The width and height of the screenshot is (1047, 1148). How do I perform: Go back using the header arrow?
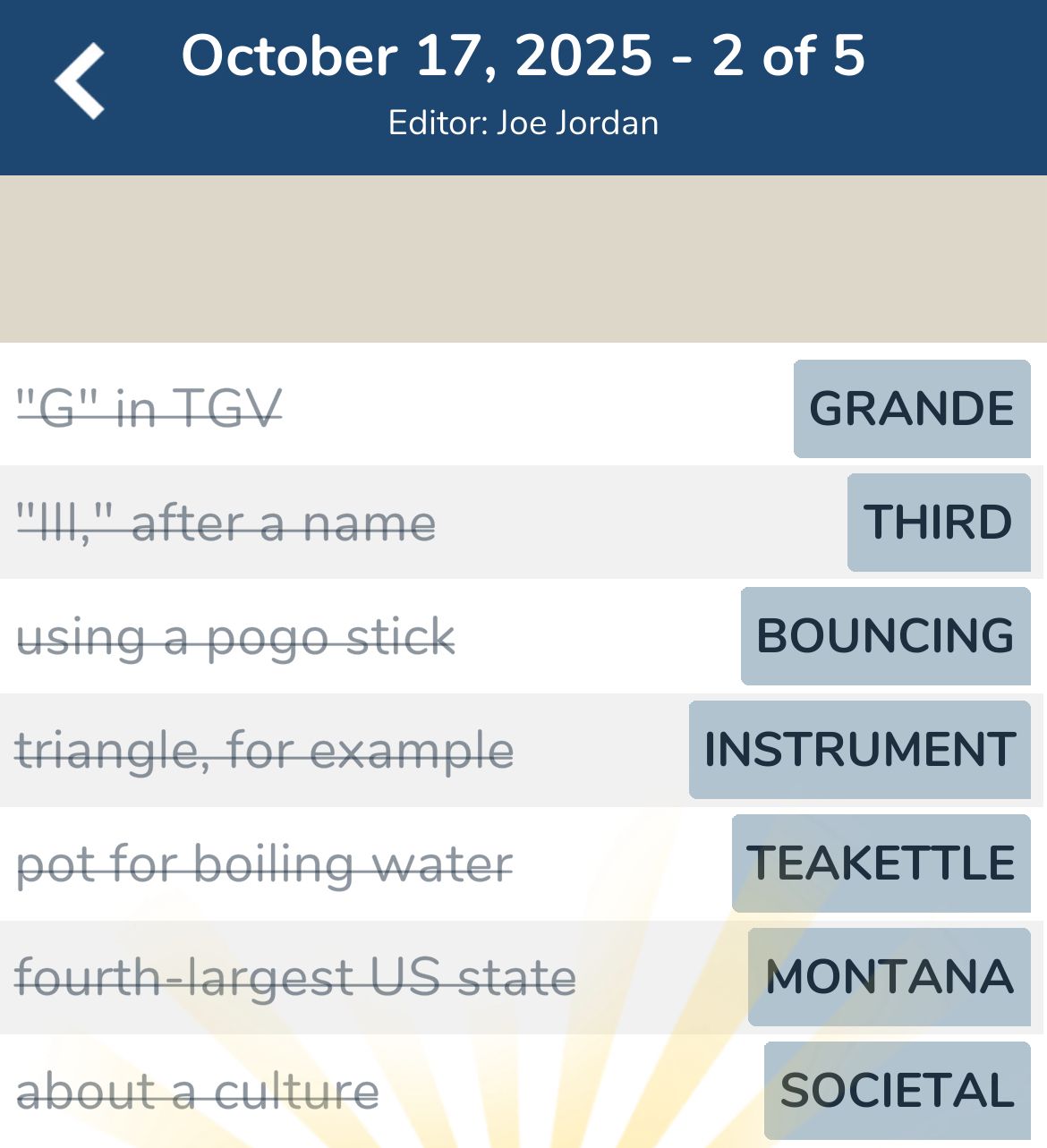[x=81, y=81]
